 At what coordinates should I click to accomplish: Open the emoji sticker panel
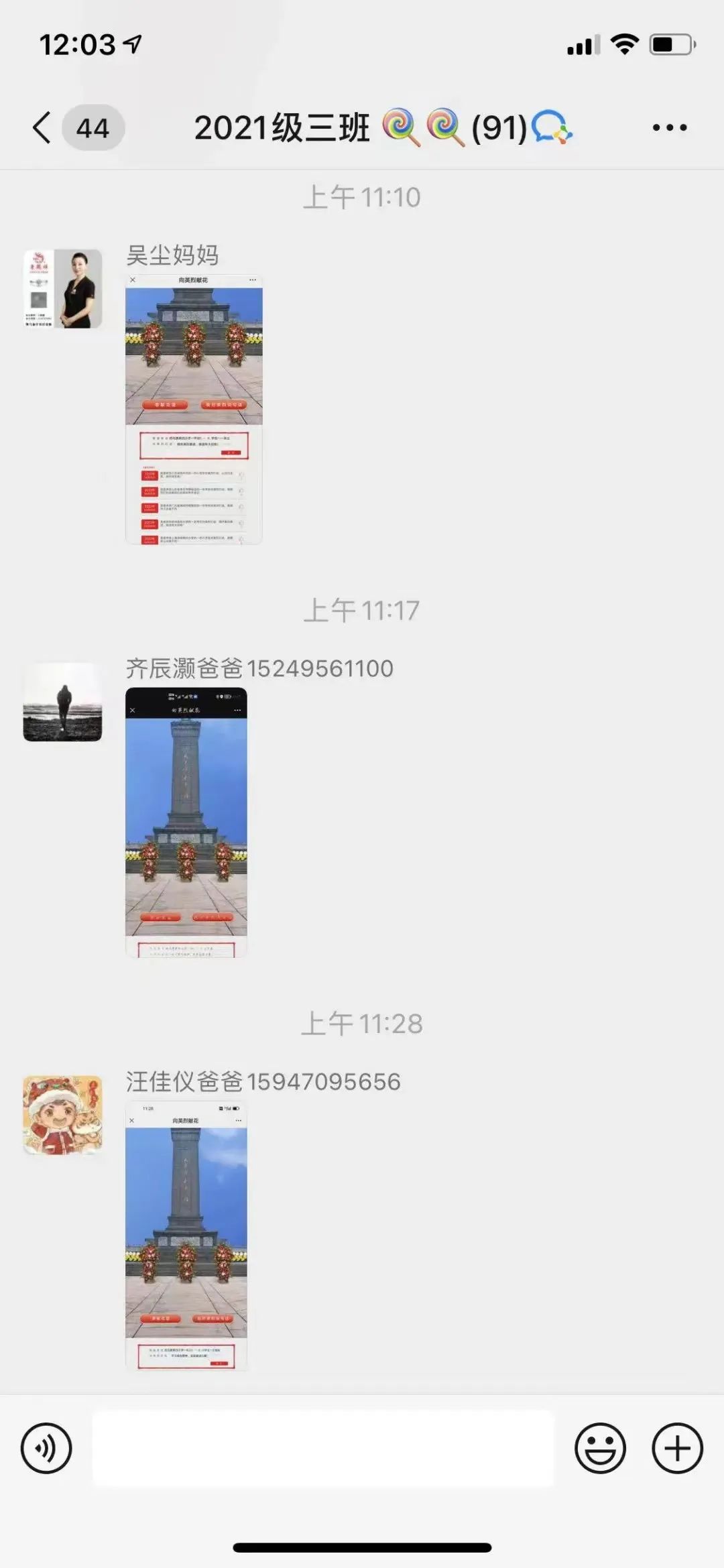pyautogui.click(x=600, y=1448)
